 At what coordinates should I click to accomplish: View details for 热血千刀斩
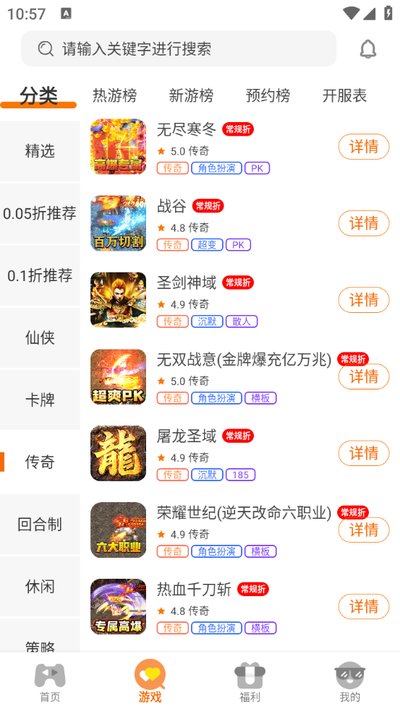[364, 607]
